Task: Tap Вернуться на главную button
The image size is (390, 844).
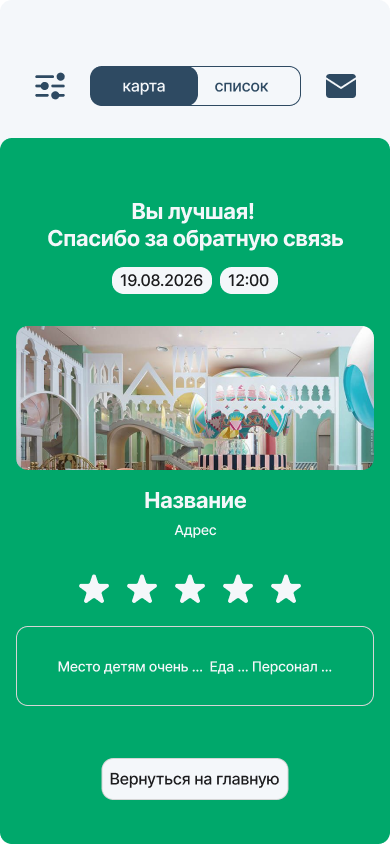Action: (x=195, y=779)
